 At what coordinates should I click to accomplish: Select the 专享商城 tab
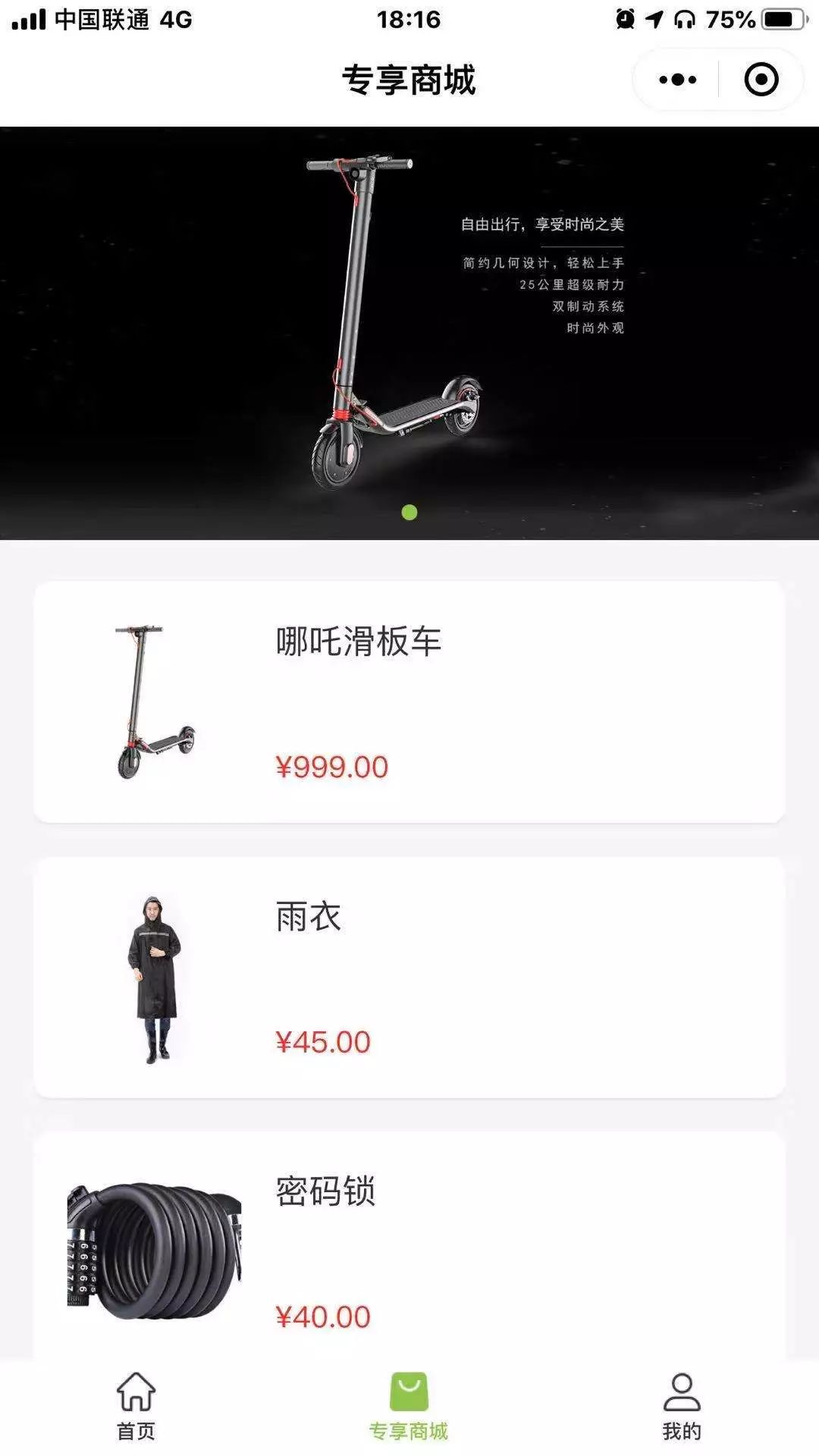coord(409,1405)
